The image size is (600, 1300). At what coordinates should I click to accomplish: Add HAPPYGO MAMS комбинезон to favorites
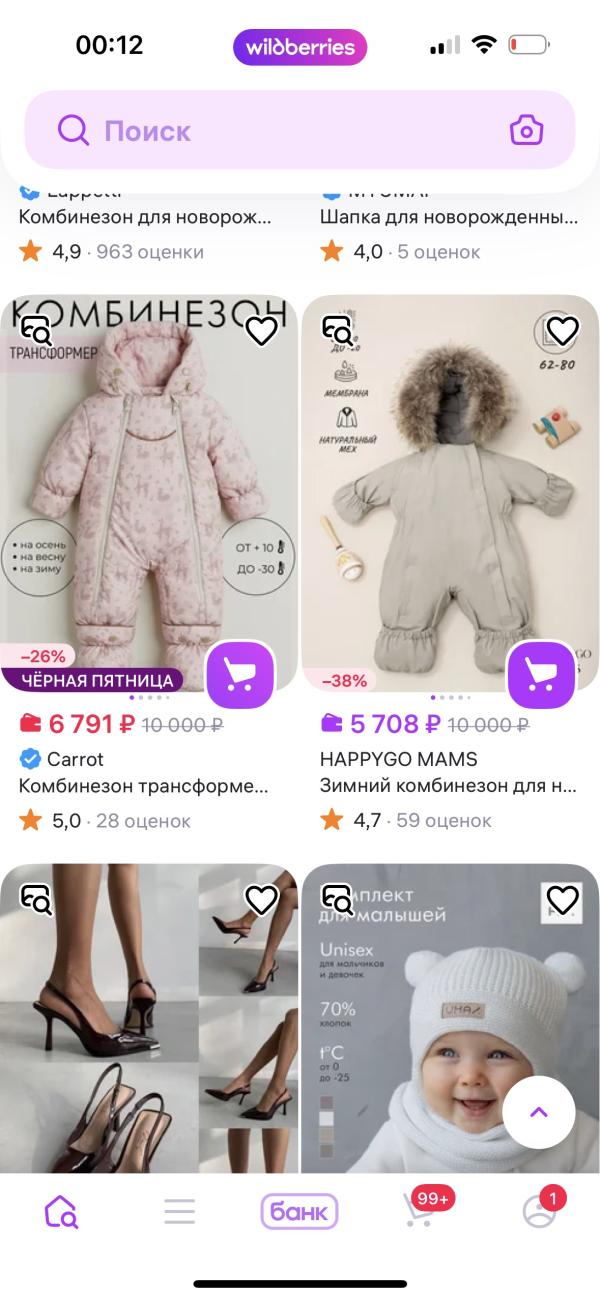563,331
